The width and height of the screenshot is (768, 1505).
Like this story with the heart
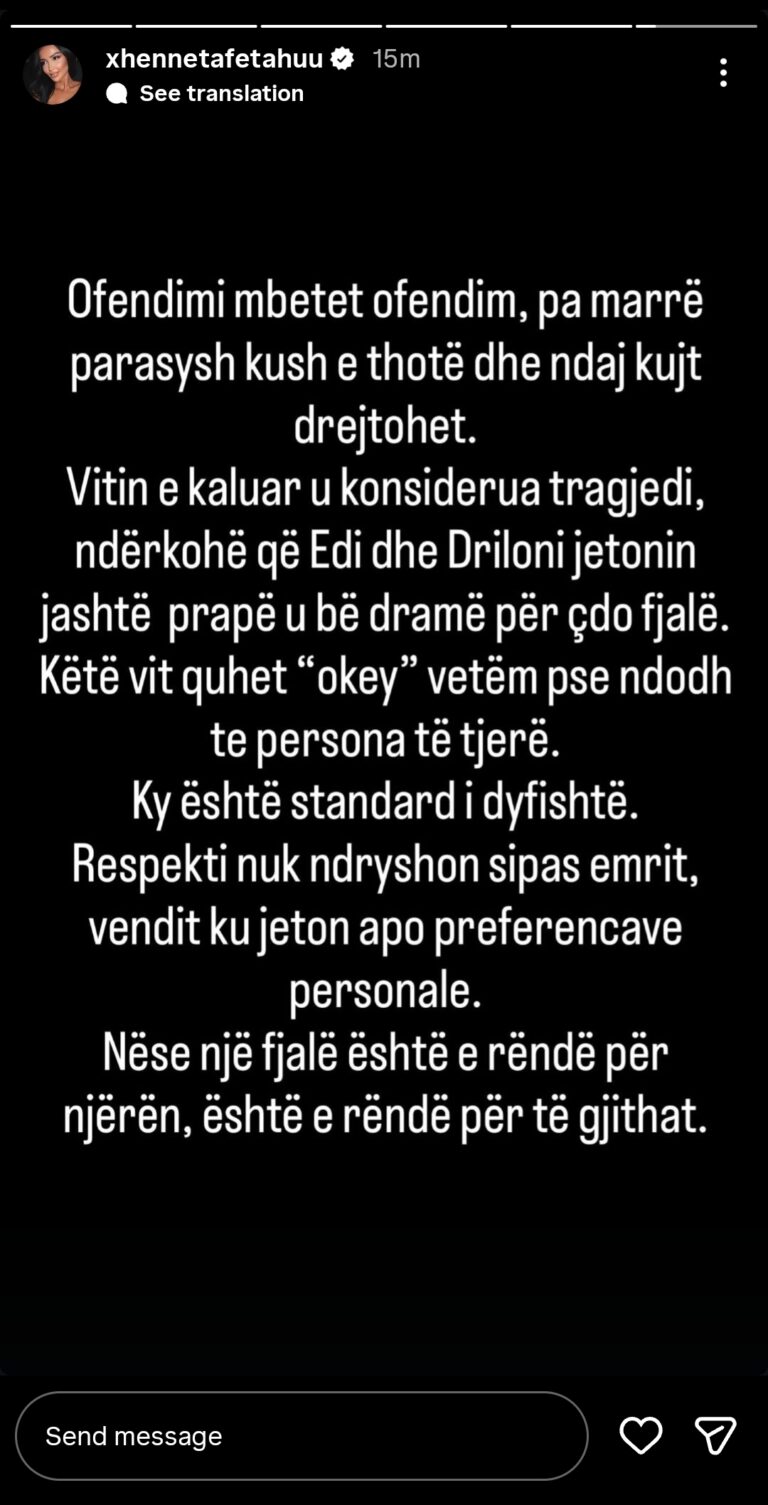click(640, 1436)
